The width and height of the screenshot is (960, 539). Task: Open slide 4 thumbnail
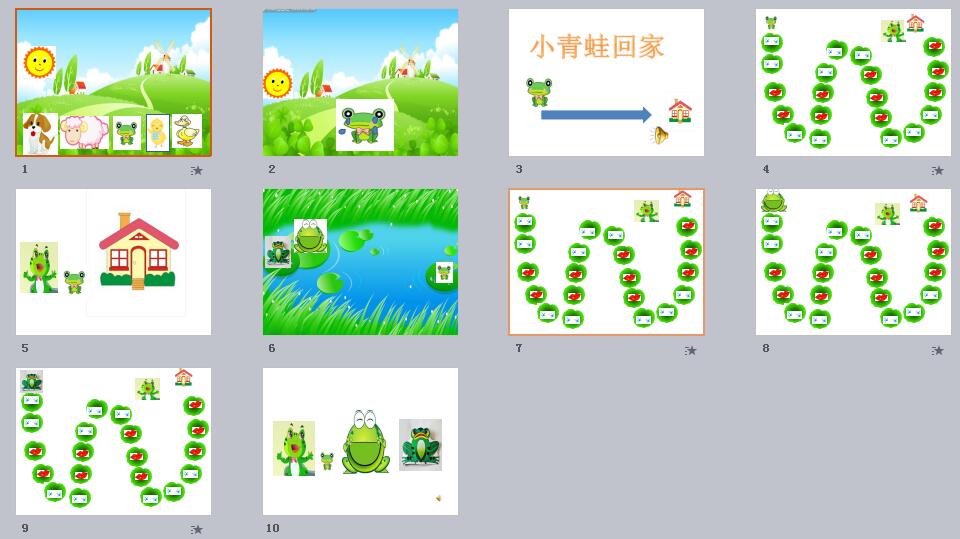(853, 82)
